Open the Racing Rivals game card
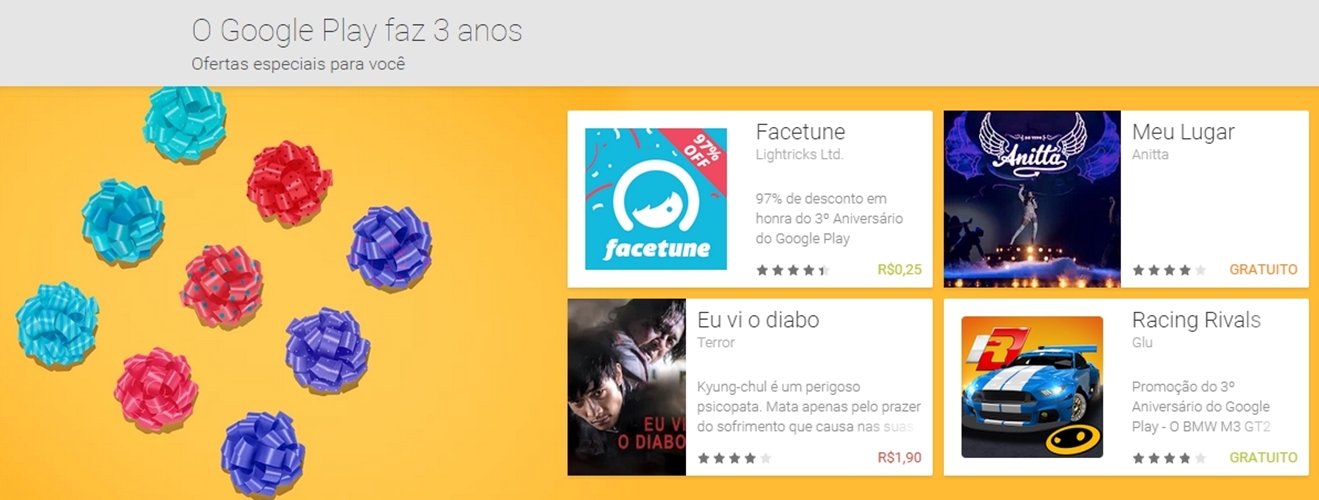1319x500 pixels. [1195, 320]
